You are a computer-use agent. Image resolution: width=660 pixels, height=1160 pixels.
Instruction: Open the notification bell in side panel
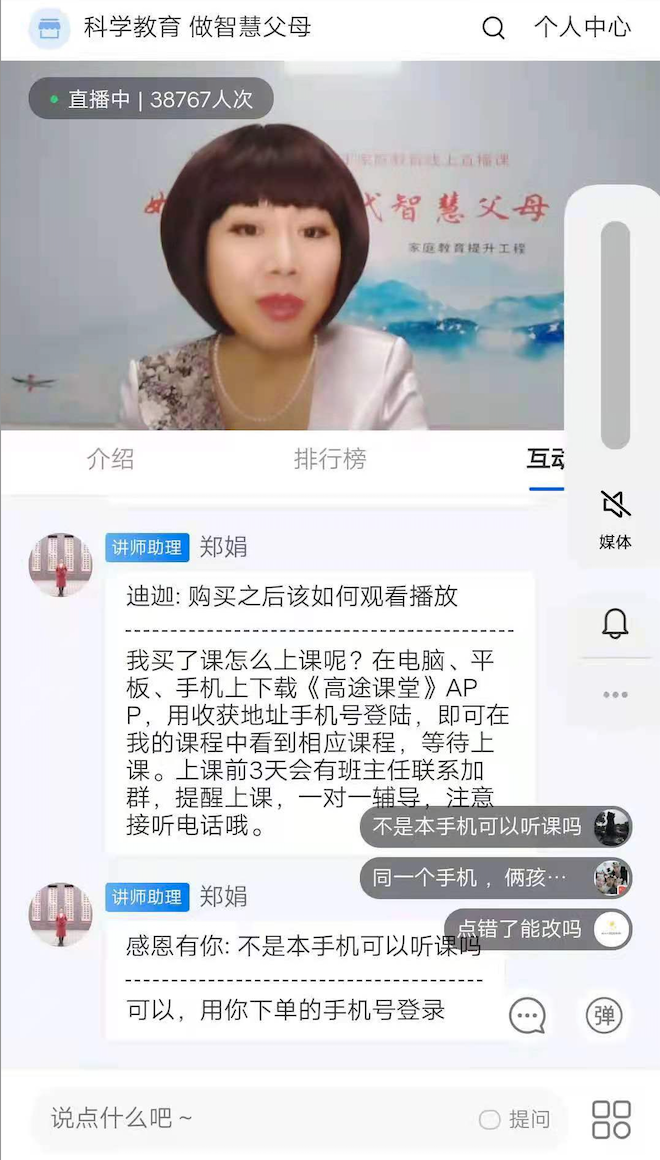tap(615, 623)
